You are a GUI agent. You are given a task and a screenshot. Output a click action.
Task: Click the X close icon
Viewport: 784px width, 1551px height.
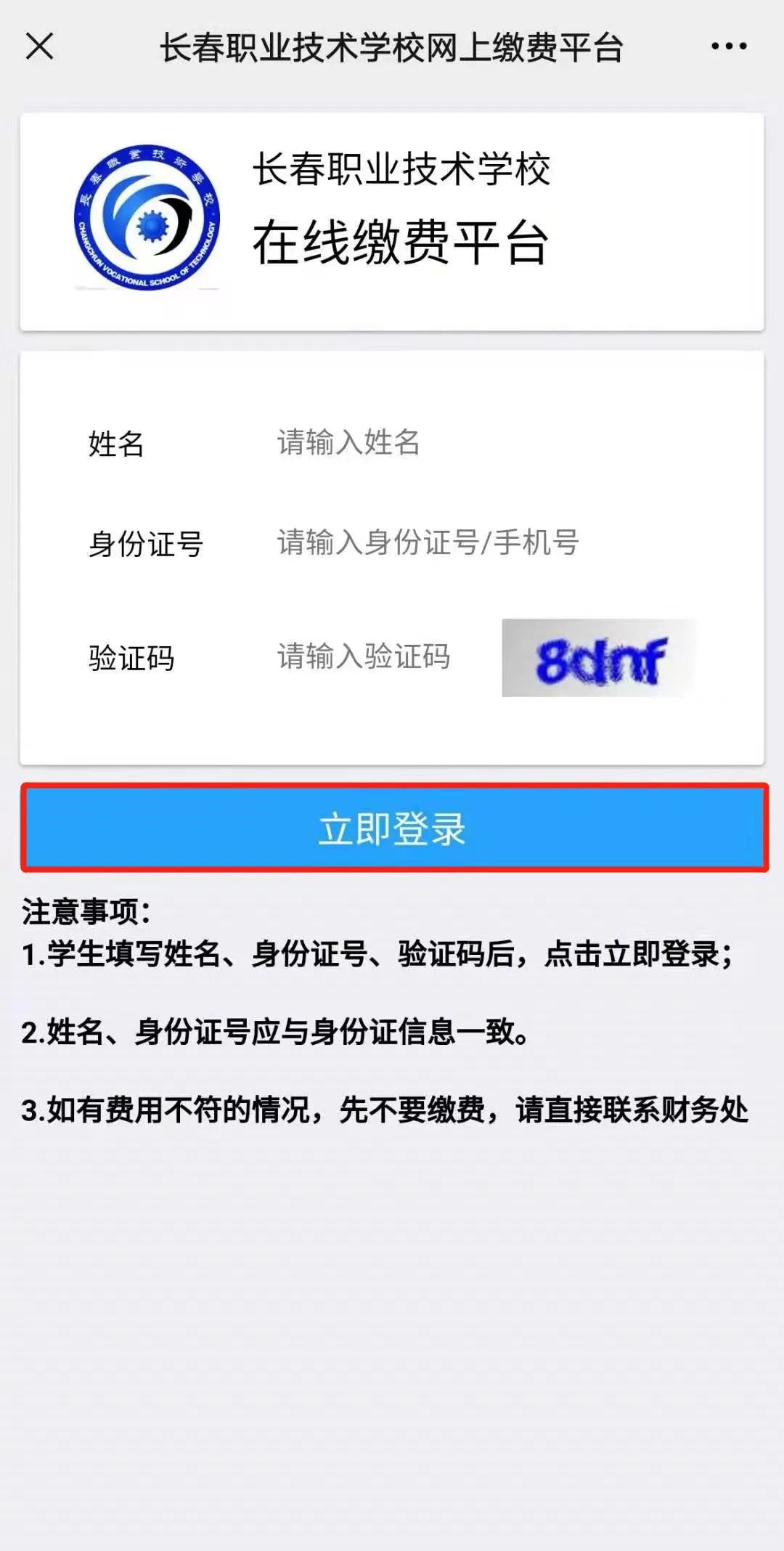click(41, 47)
